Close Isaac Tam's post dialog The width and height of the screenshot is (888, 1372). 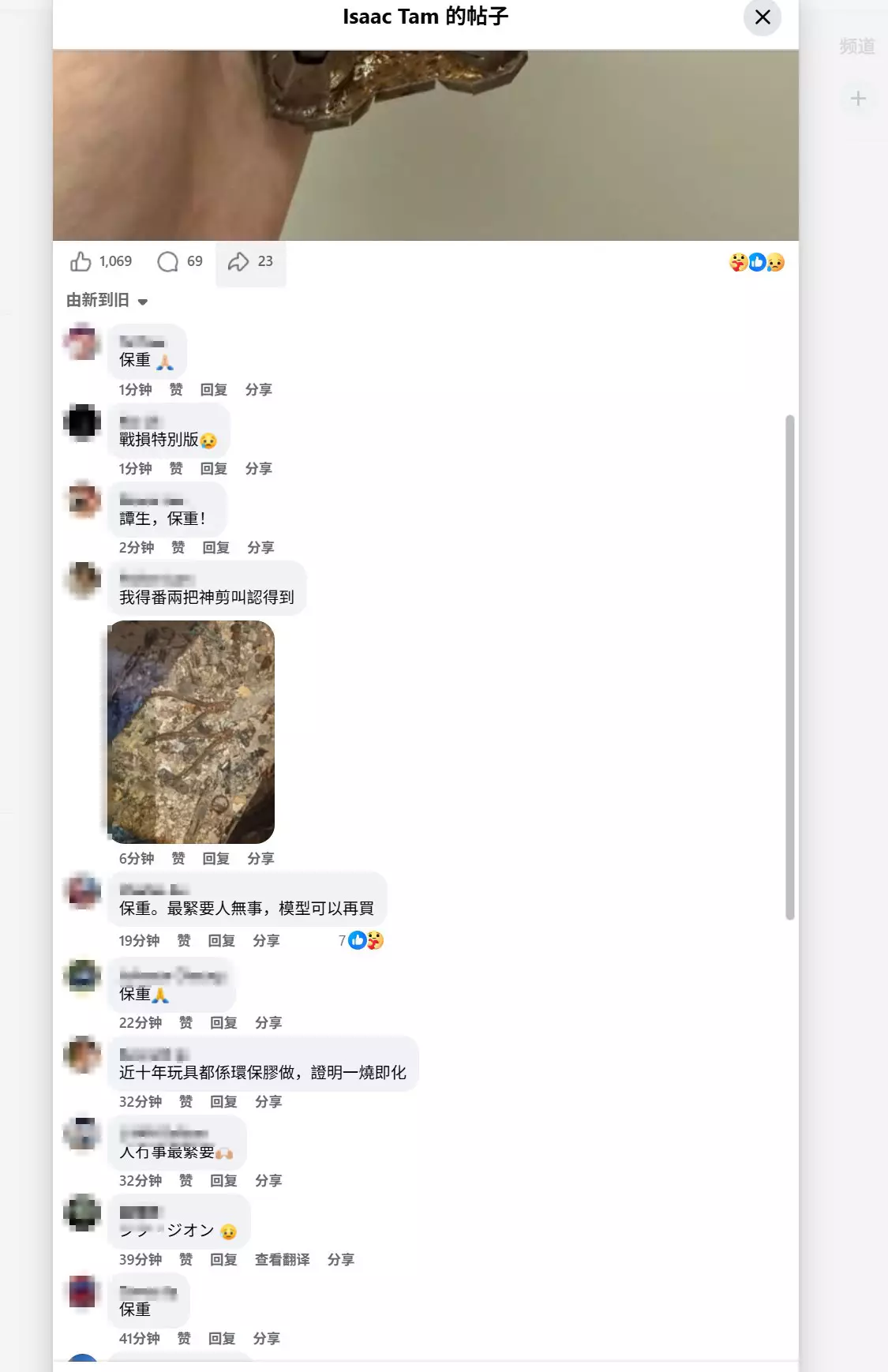tap(762, 17)
